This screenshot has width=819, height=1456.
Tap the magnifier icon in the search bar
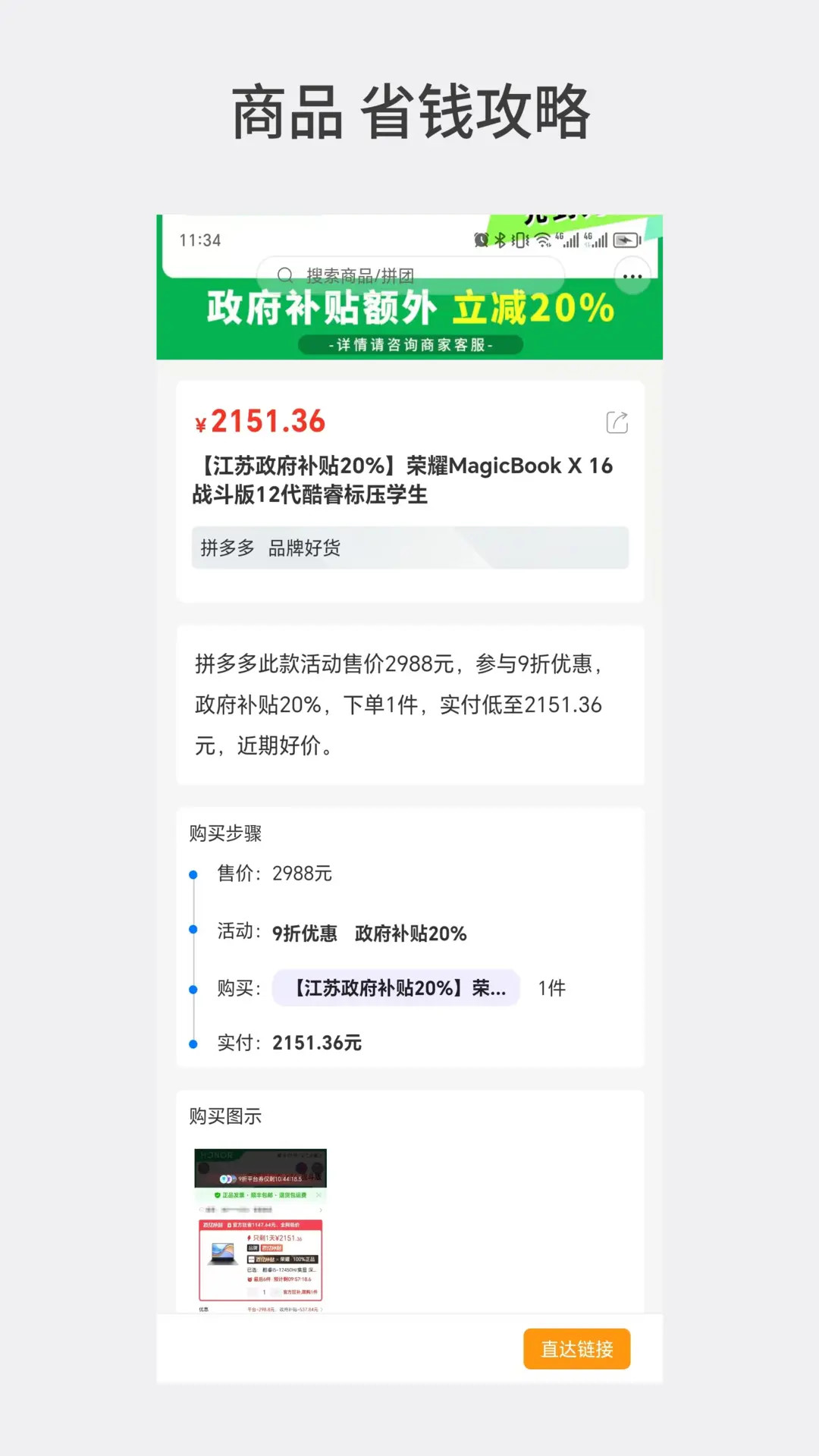click(x=285, y=275)
